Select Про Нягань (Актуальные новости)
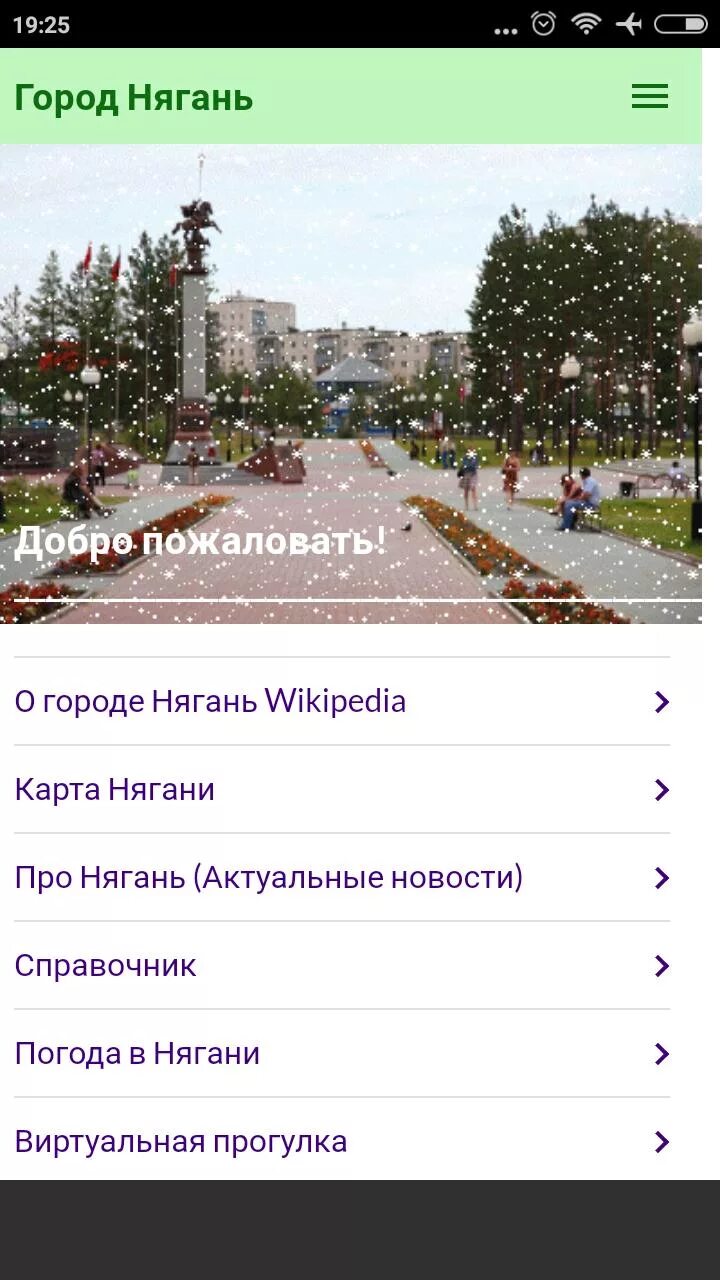Viewport: 720px width, 1280px height. pos(342,877)
